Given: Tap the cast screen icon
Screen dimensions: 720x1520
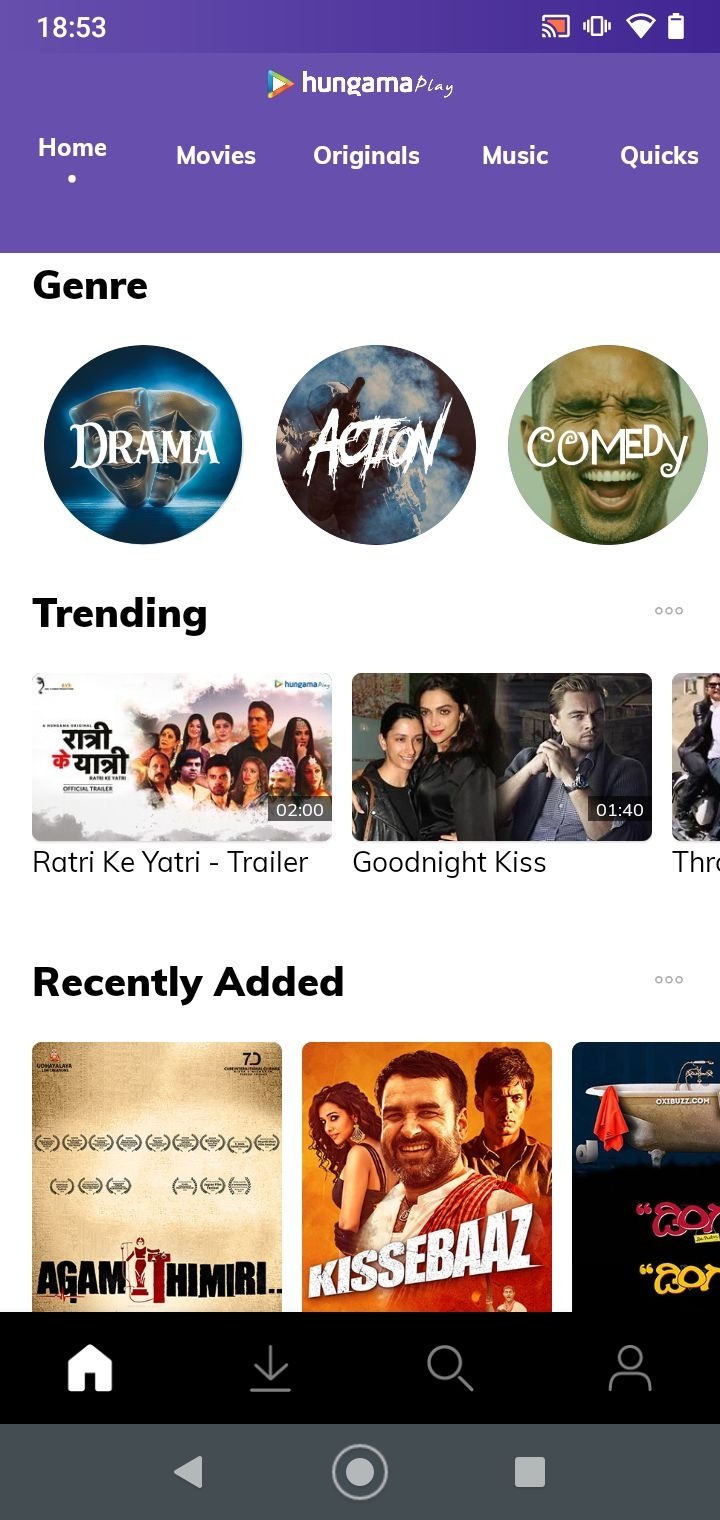Looking at the screenshot, I should 555,27.
